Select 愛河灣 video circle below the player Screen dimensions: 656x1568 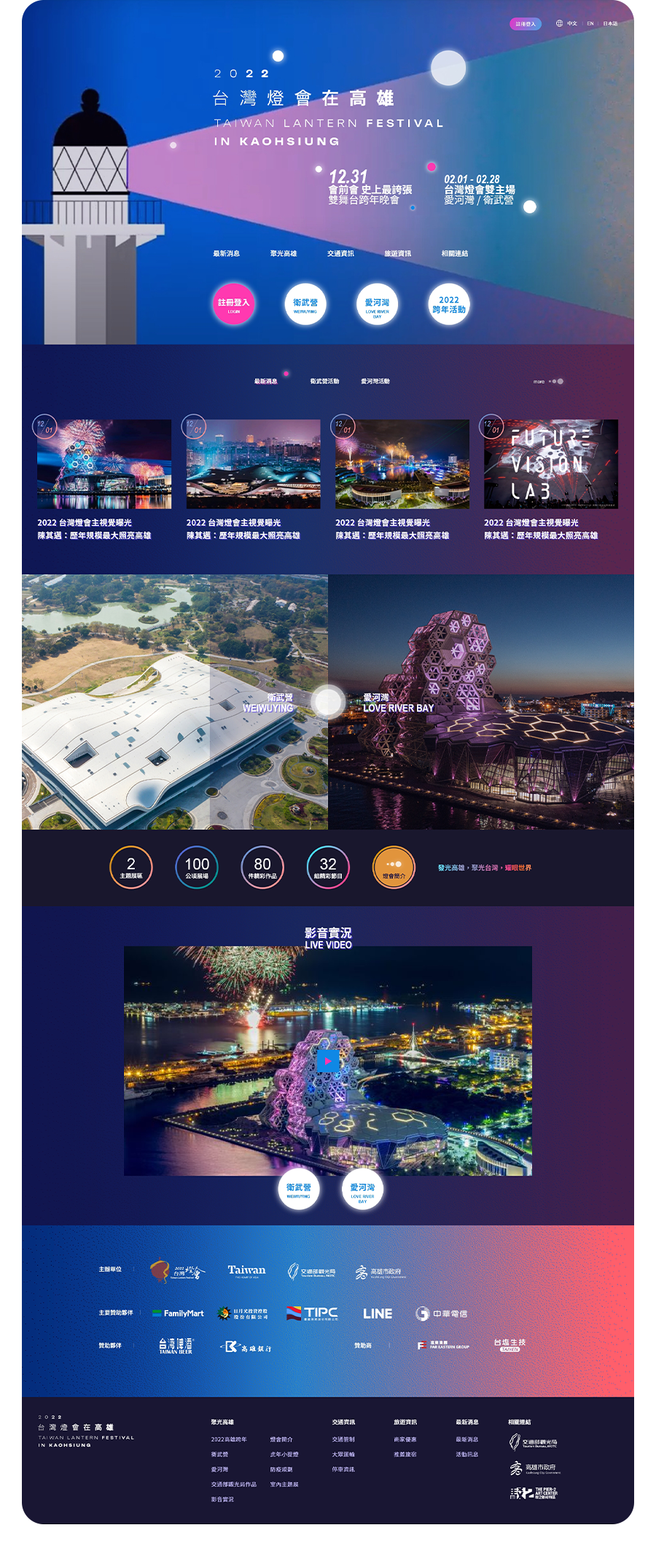[362, 1189]
